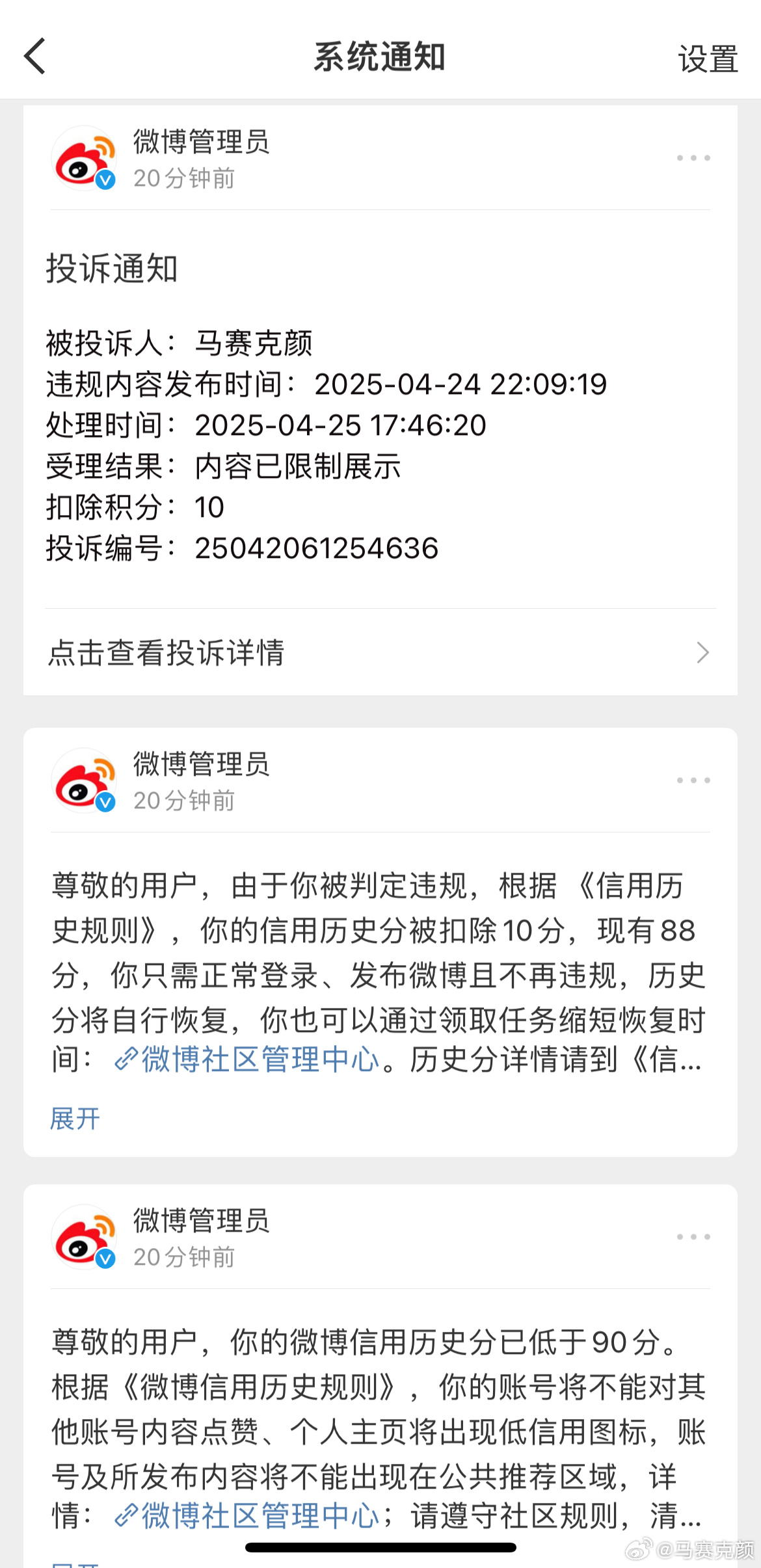Open three-dot menu on the 低于90分 notice
Image resolution: width=761 pixels, height=1568 pixels.
click(x=693, y=1237)
